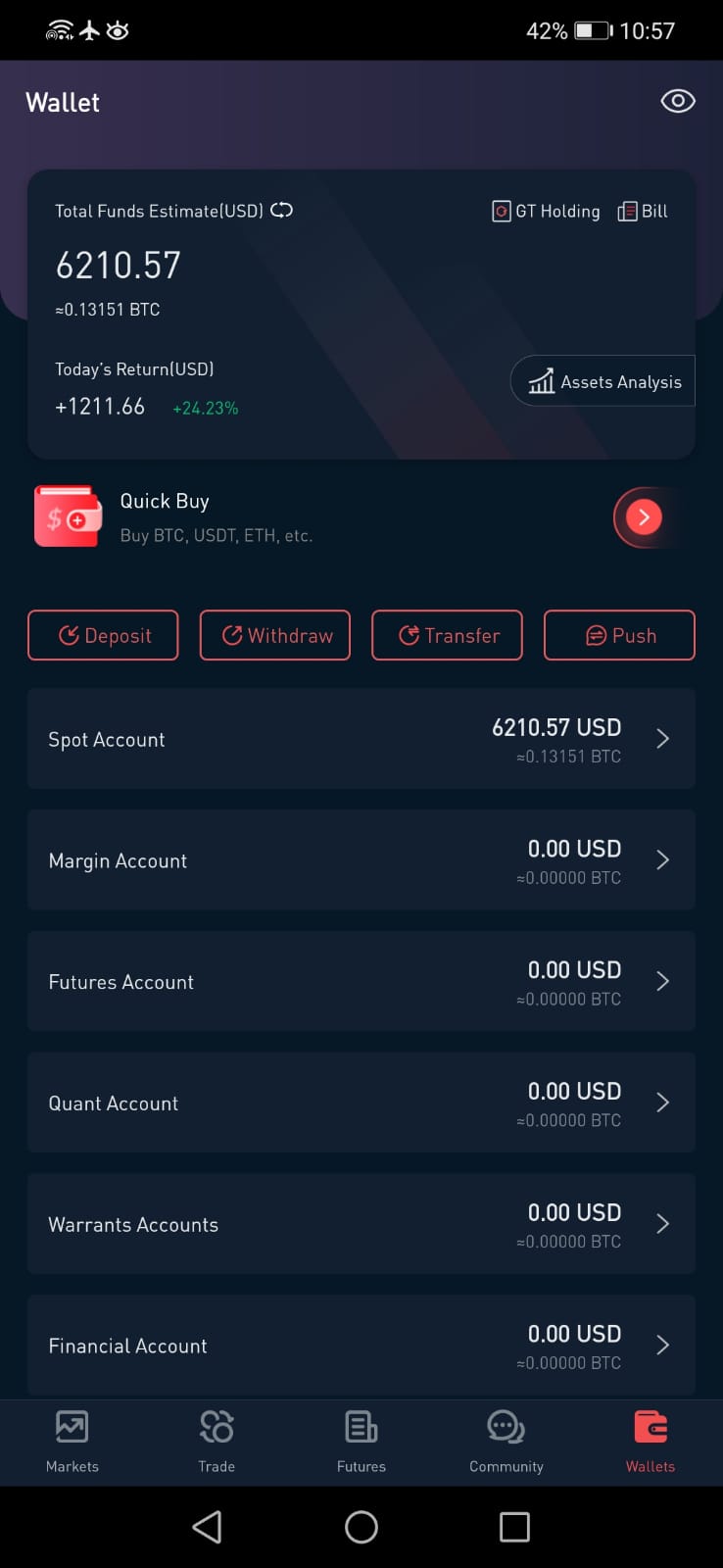The height and width of the screenshot is (1568, 723).
Task: Tap the Quick Buy arrow button
Action: pos(644,516)
